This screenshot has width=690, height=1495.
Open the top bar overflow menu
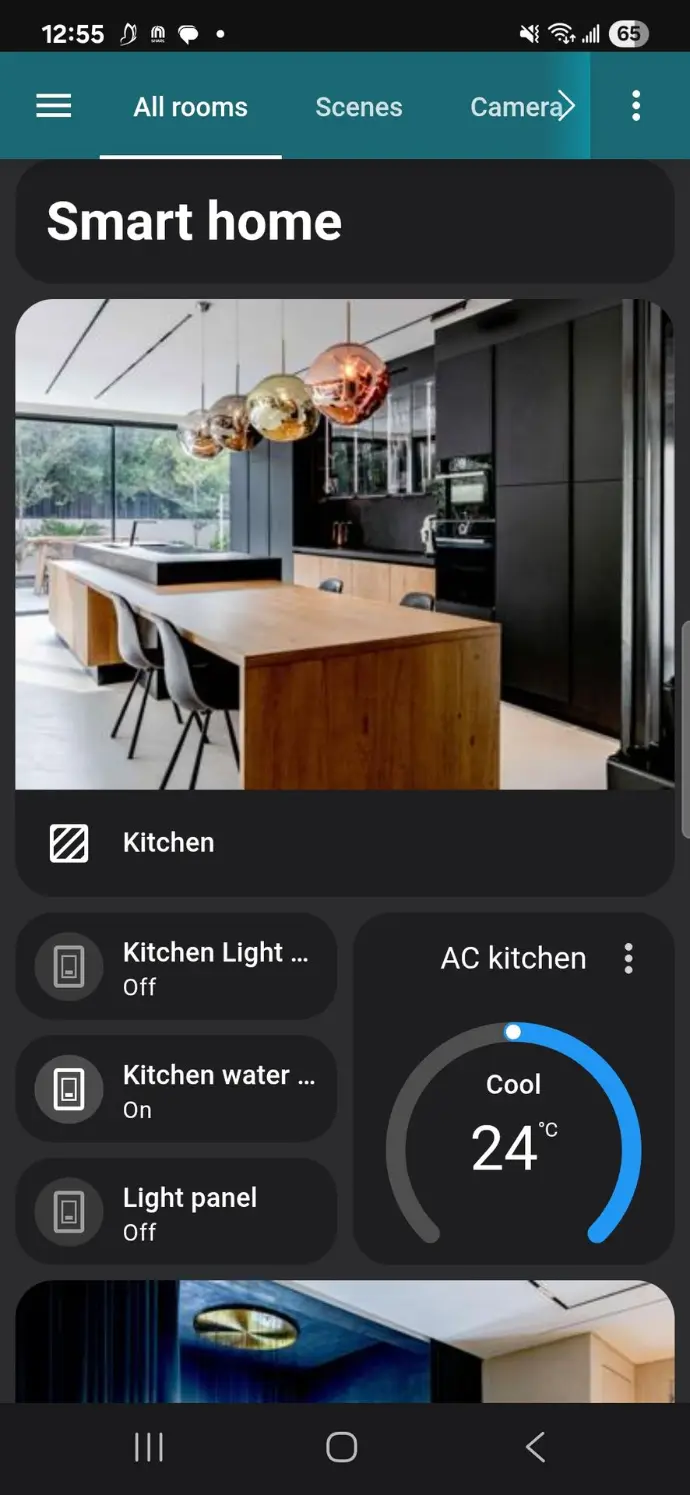click(636, 107)
